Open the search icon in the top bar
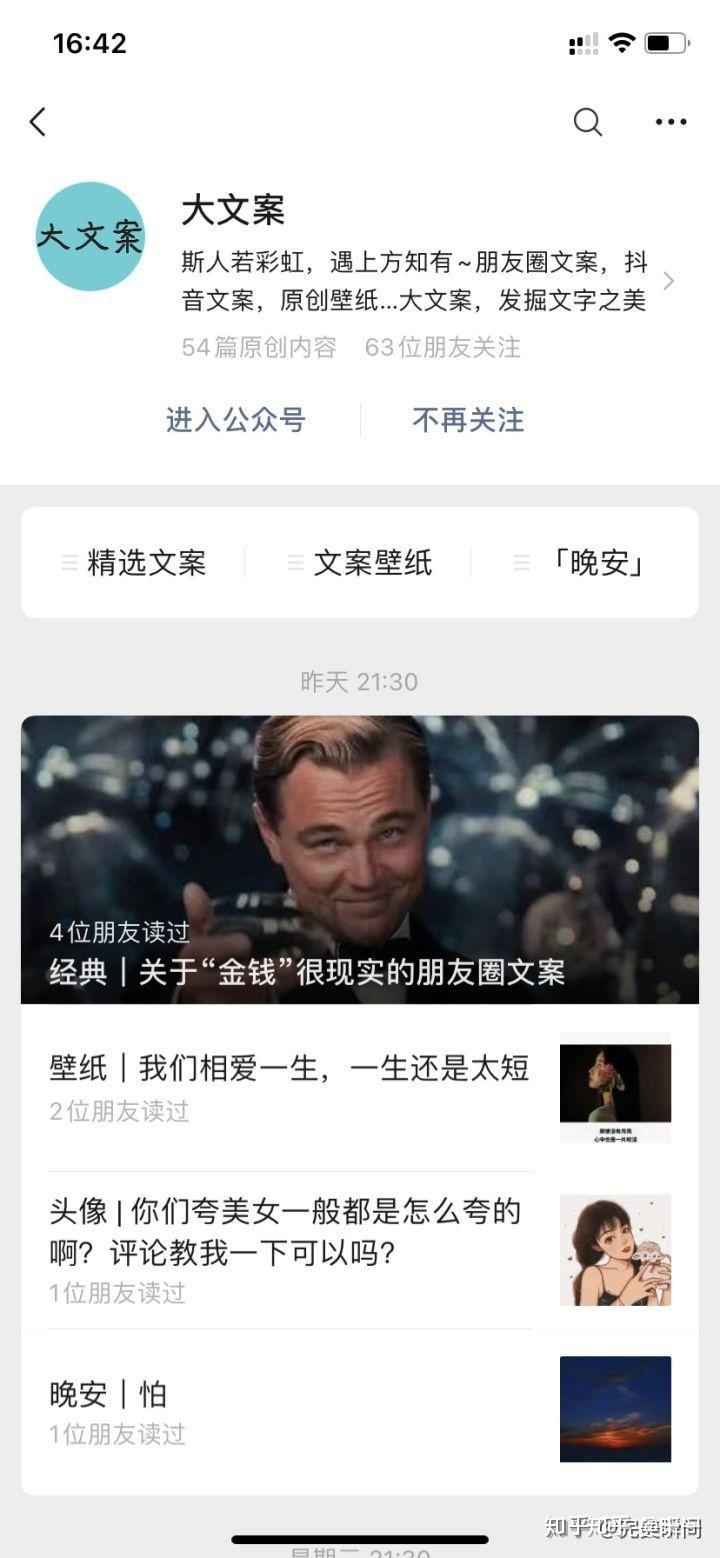This screenshot has width=720, height=1558. tap(587, 122)
